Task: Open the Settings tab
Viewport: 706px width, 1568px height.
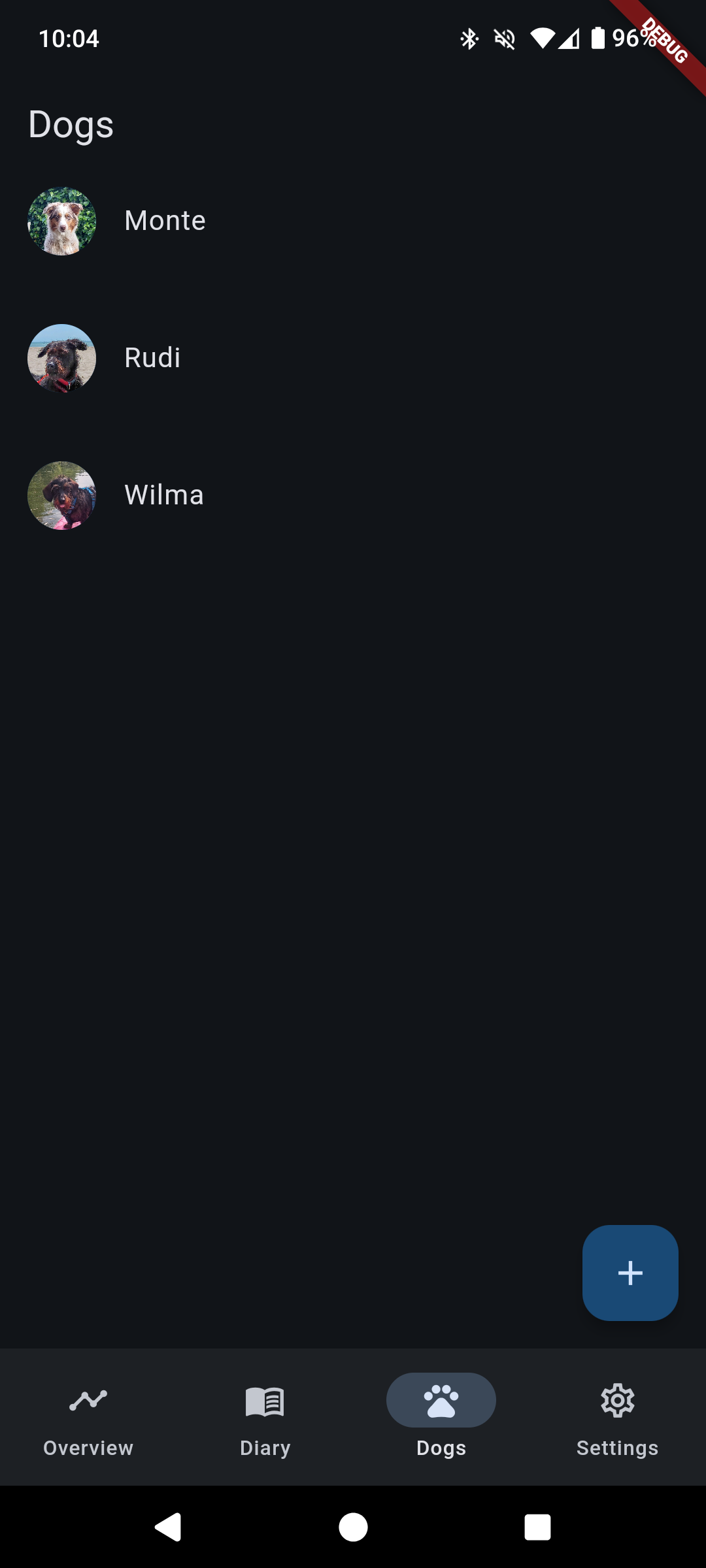Action: (617, 1416)
